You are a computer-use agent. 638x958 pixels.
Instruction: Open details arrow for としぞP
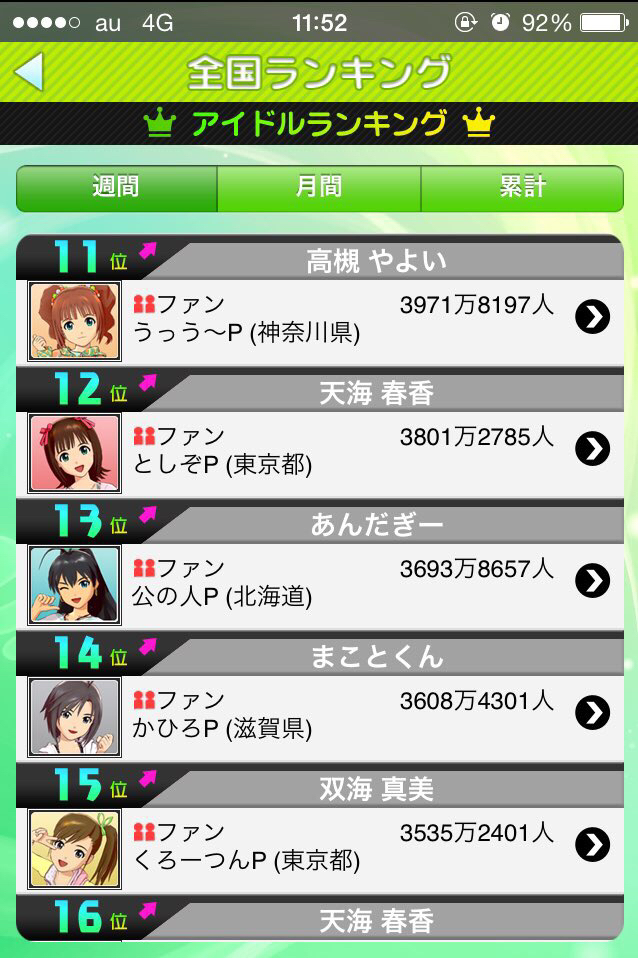tap(593, 449)
